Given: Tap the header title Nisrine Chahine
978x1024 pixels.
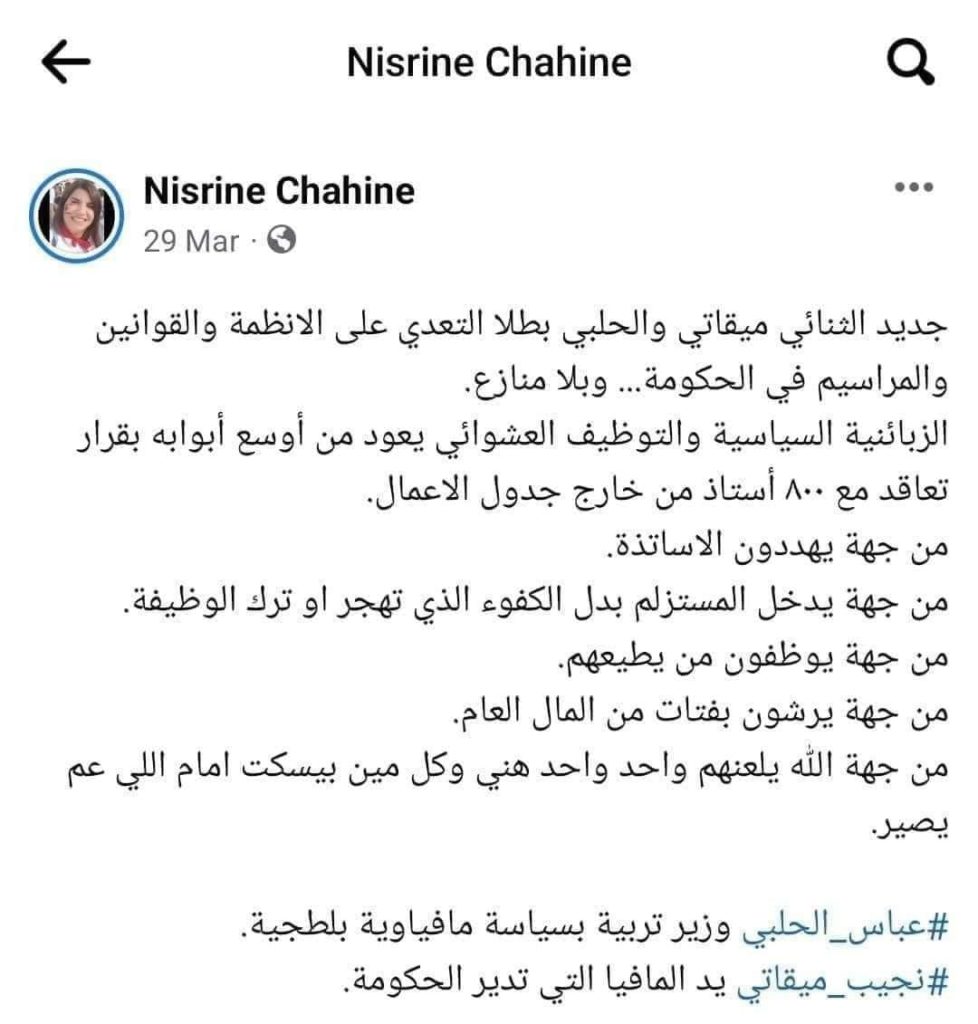Looking at the screenshot, I should 487,62.
